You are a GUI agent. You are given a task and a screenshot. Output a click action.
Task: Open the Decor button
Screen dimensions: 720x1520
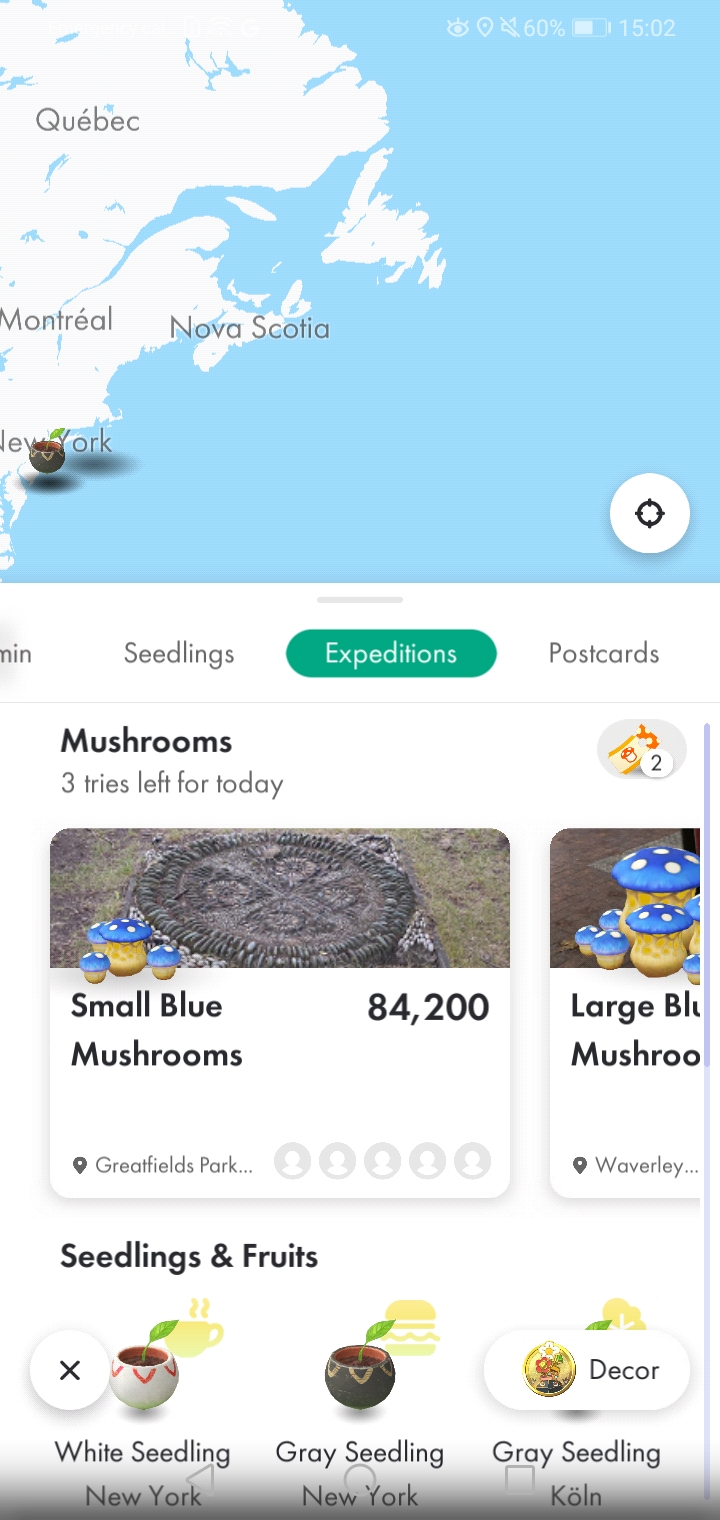point(587,1370)
